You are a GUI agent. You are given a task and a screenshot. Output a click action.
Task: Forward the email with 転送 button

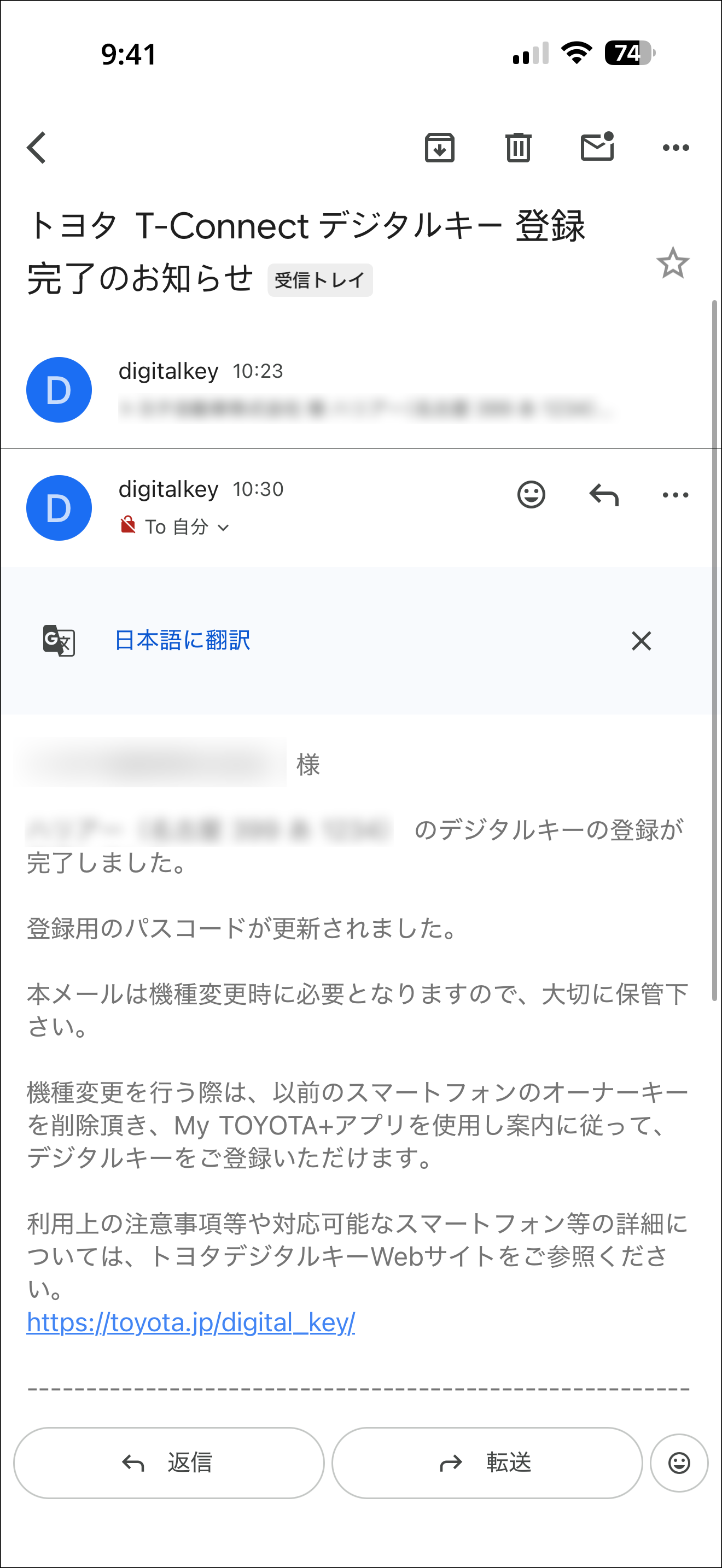point(486,1462)
